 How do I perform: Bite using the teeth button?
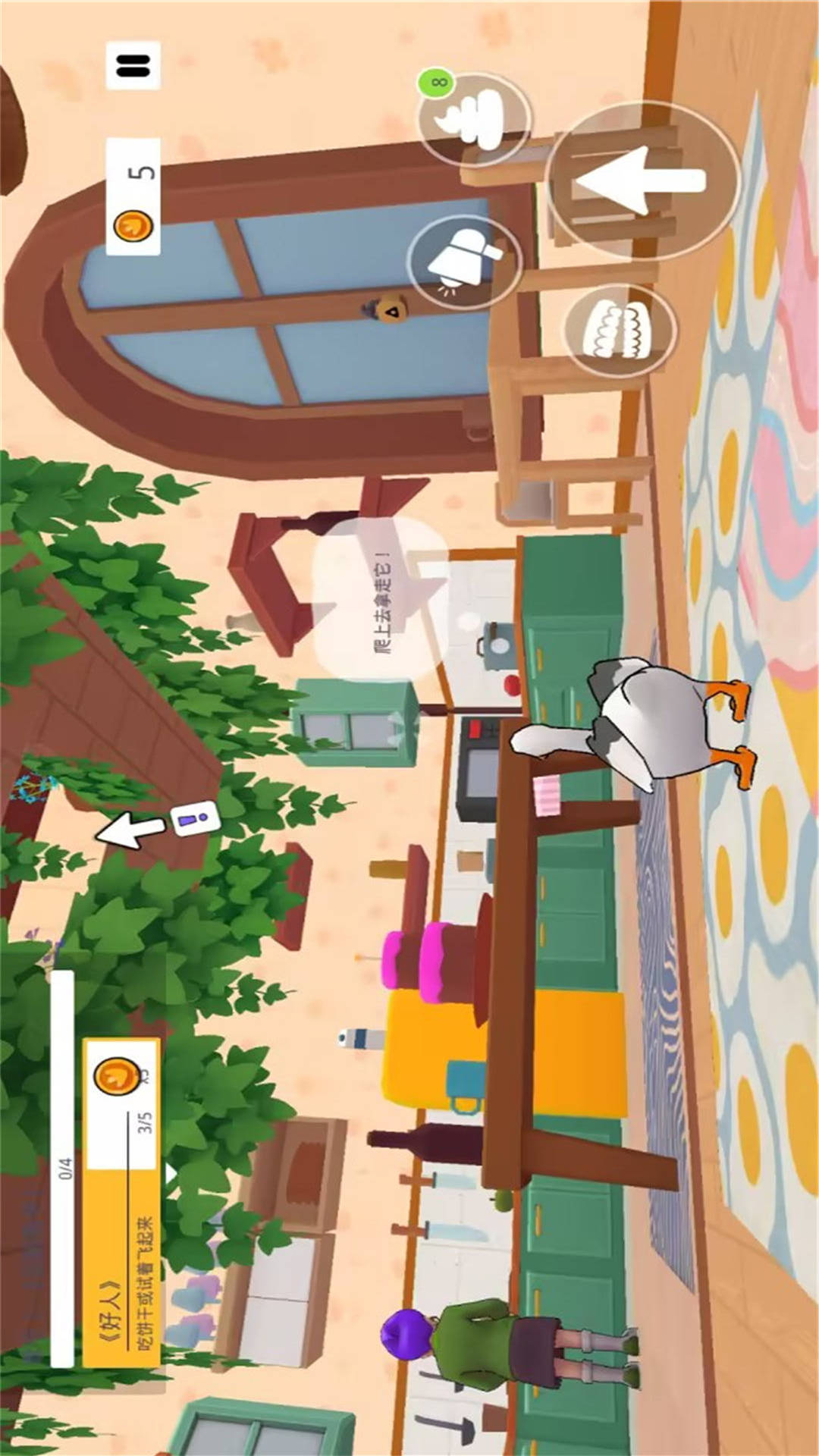[x=620, y=330]
